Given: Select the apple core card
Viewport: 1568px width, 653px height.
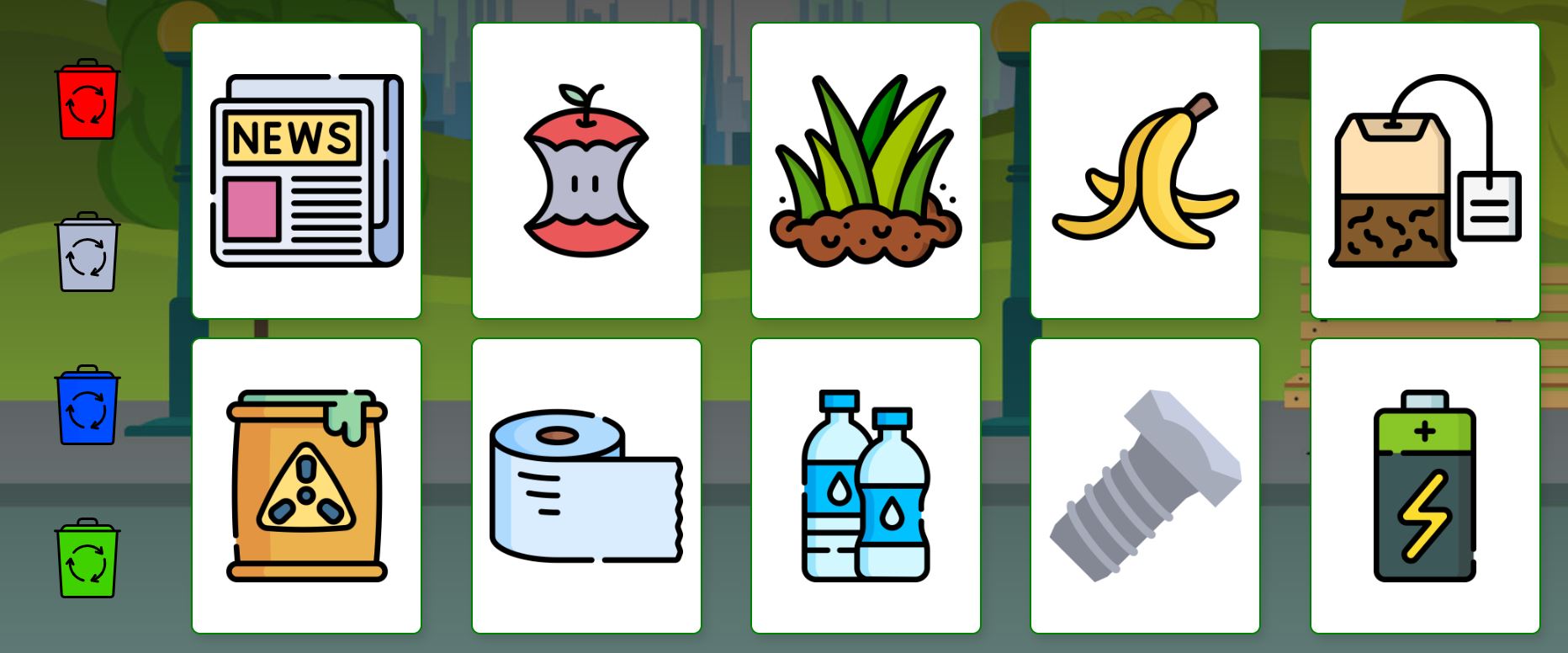Looking at the screenshot, I should click(x=586, y=171).
